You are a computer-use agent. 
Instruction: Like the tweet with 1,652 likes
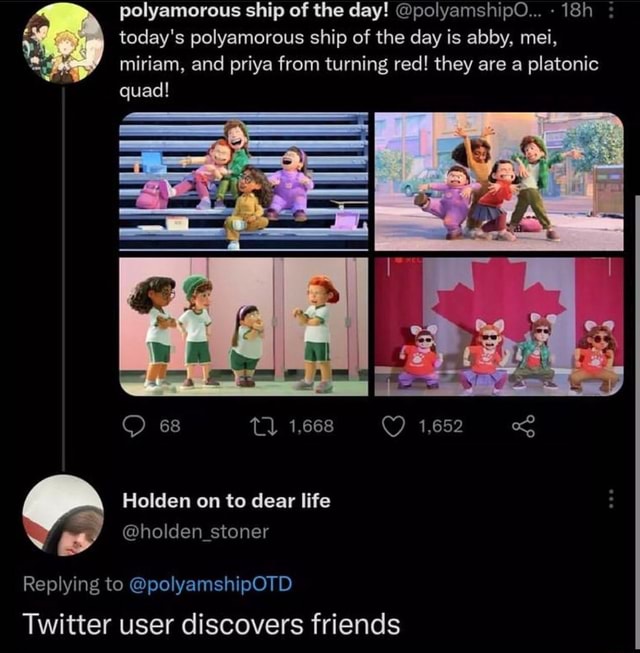[x=395, y=426]
